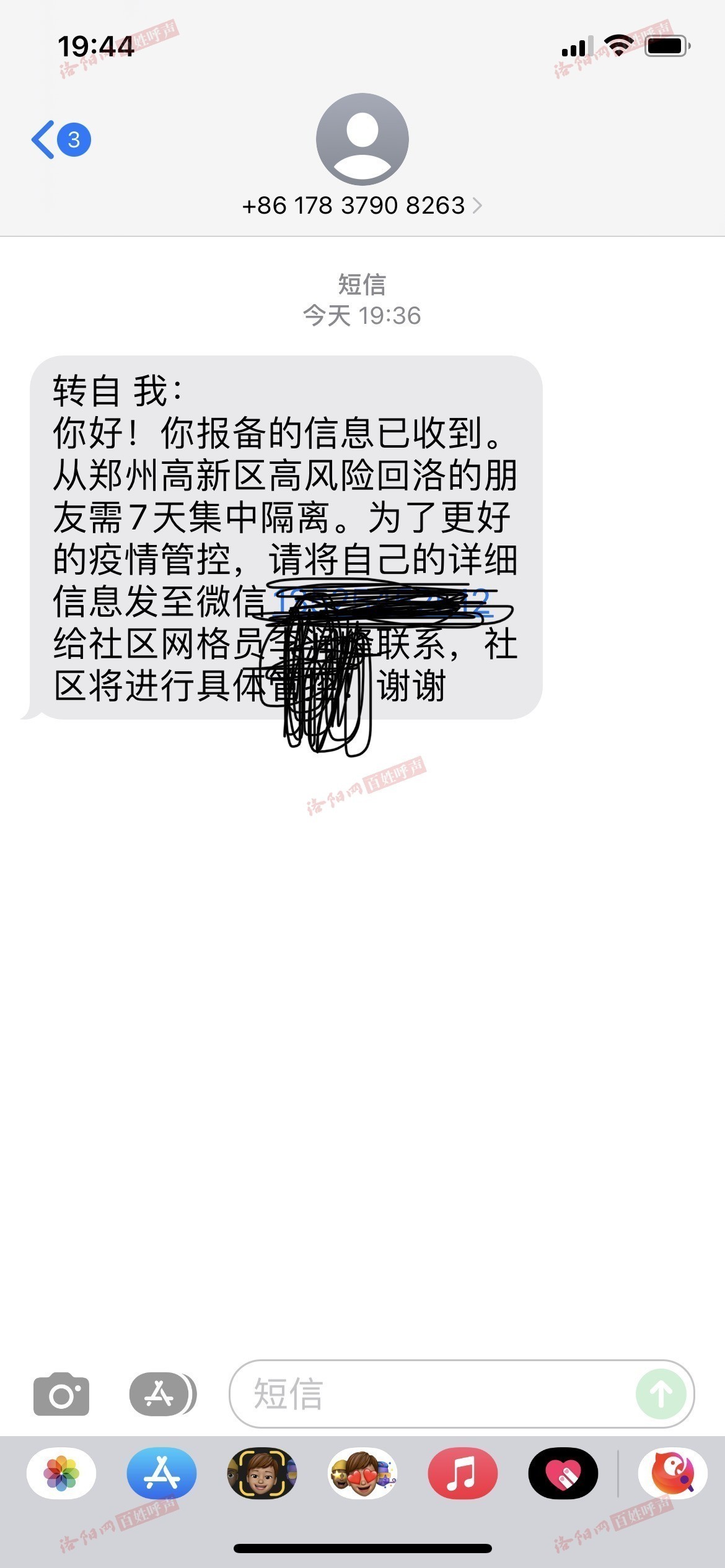Tap the 短信 message input field
Image resolution: width=725 pixels, height=1568 pixels.
434,1395
